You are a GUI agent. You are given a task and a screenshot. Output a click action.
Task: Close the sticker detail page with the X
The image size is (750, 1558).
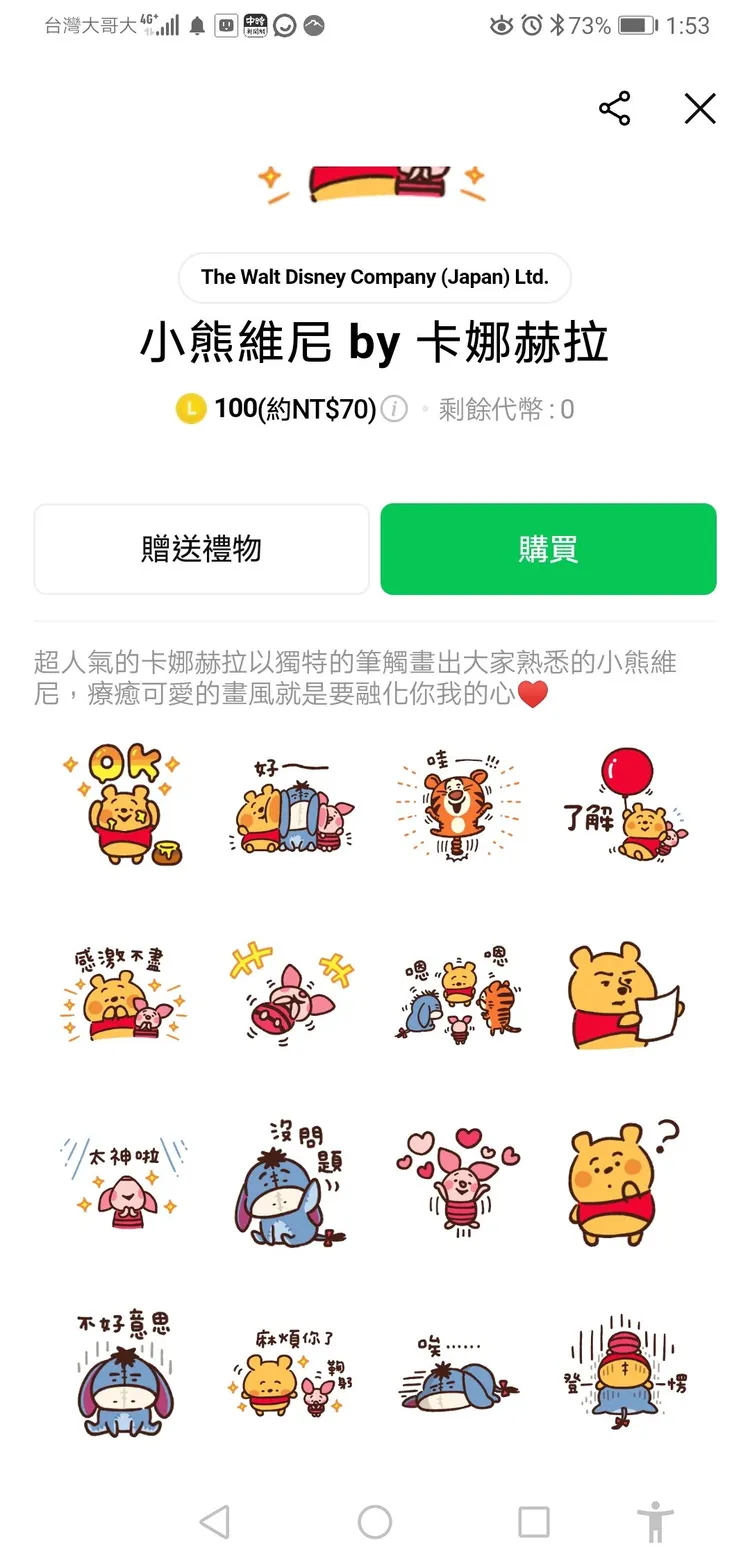(x=699, y=109)
